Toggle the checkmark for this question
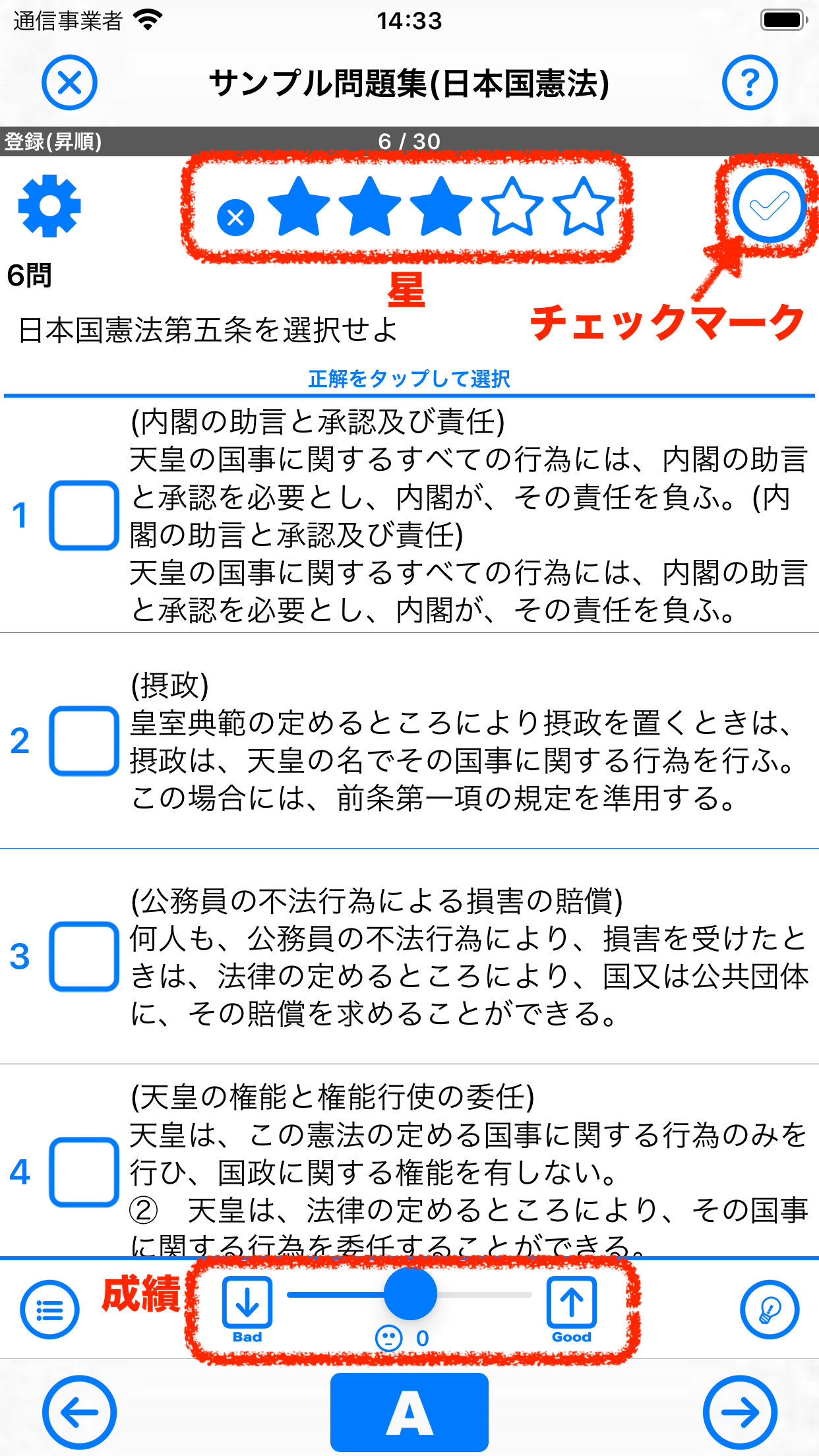 click(x=769, y=205)
